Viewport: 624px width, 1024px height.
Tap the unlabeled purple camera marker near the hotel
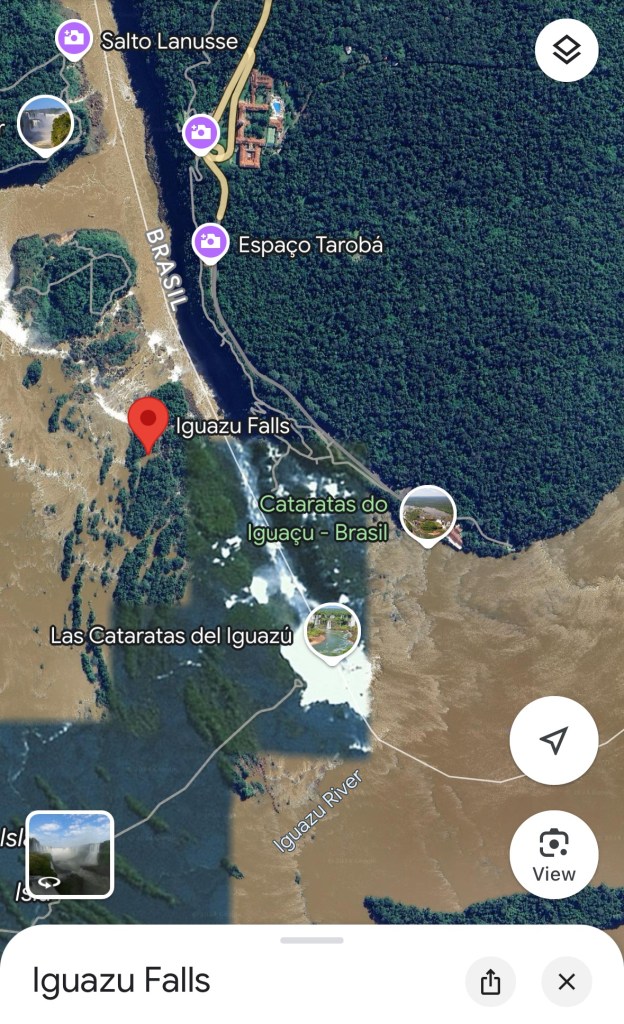coord(201,132)
